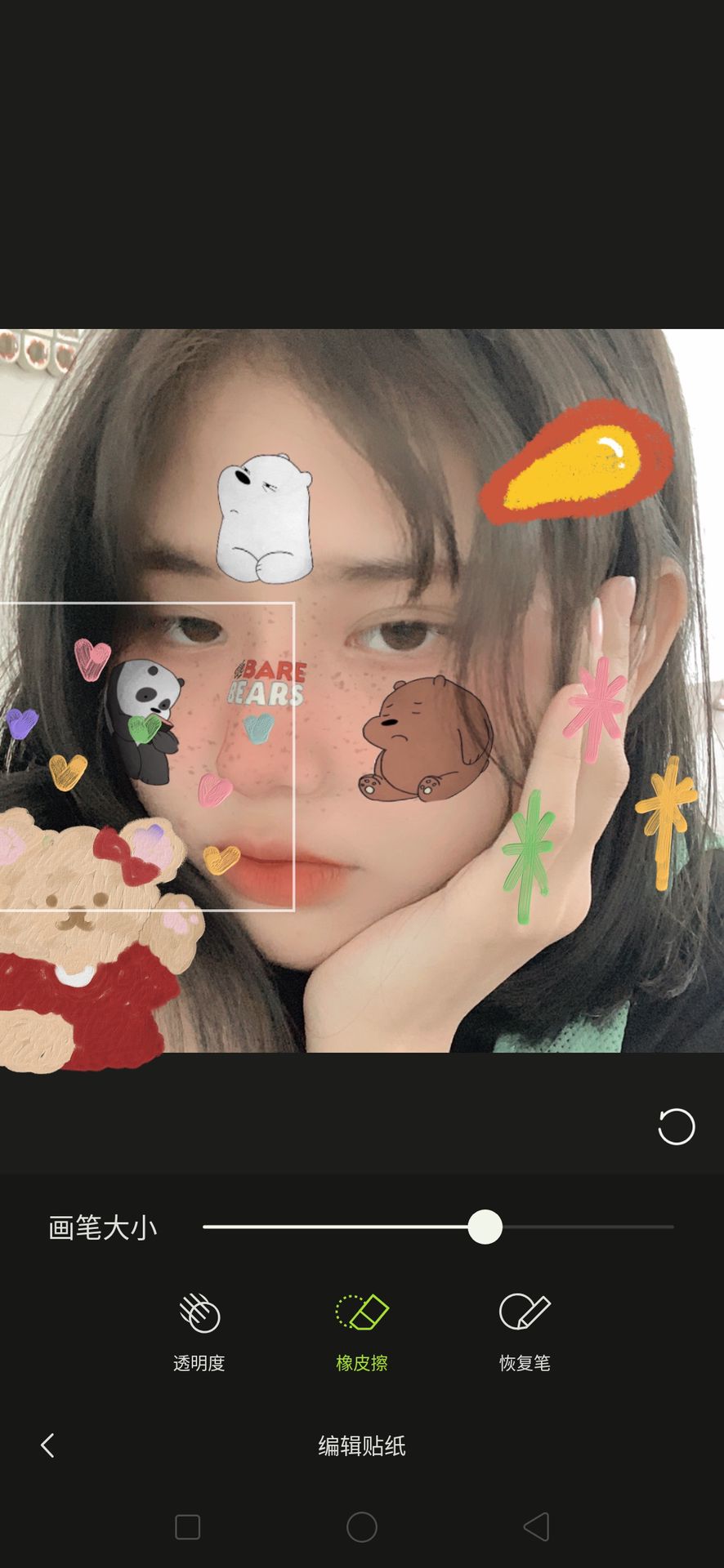The height and width of the screenshot is (1568, 724).
Task: Open recent apps from navigation bar
Action: 188,1527
